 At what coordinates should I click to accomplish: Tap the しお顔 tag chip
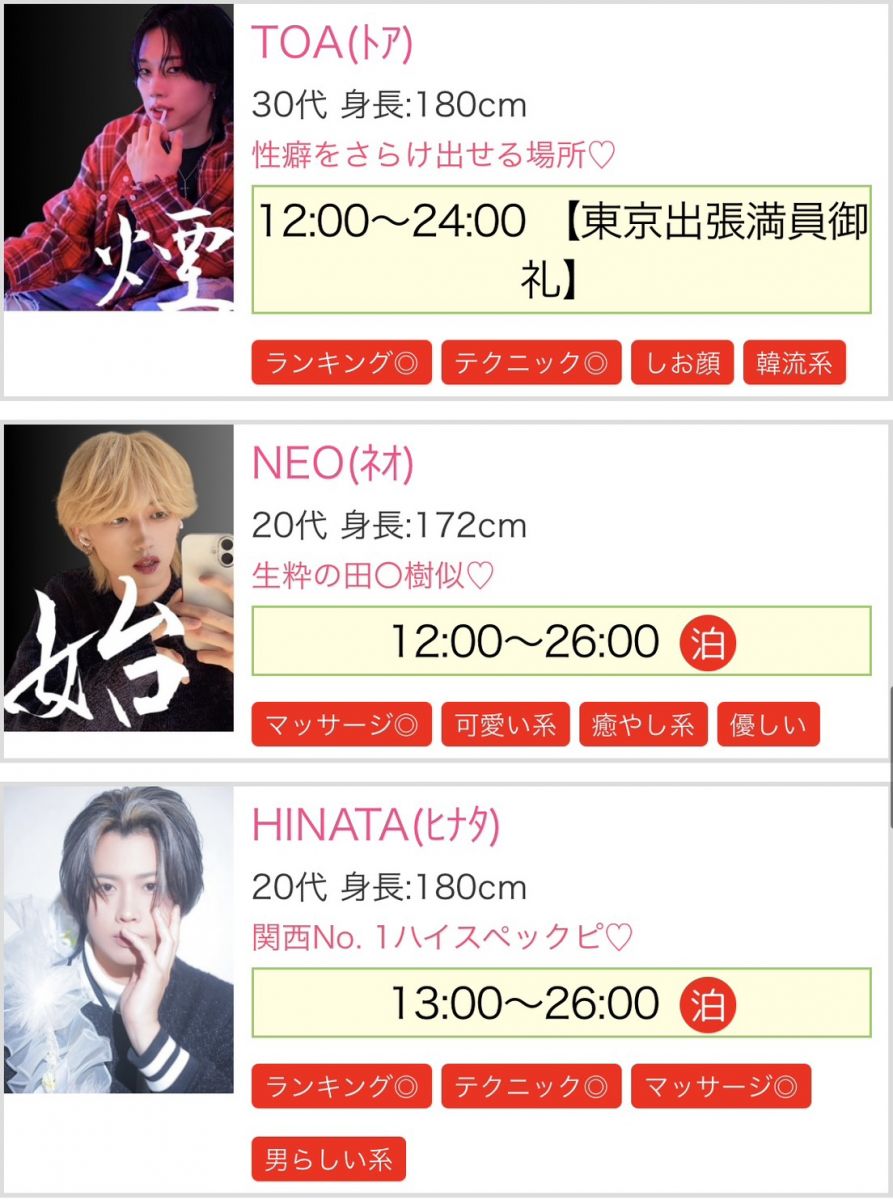click(682, 362)
